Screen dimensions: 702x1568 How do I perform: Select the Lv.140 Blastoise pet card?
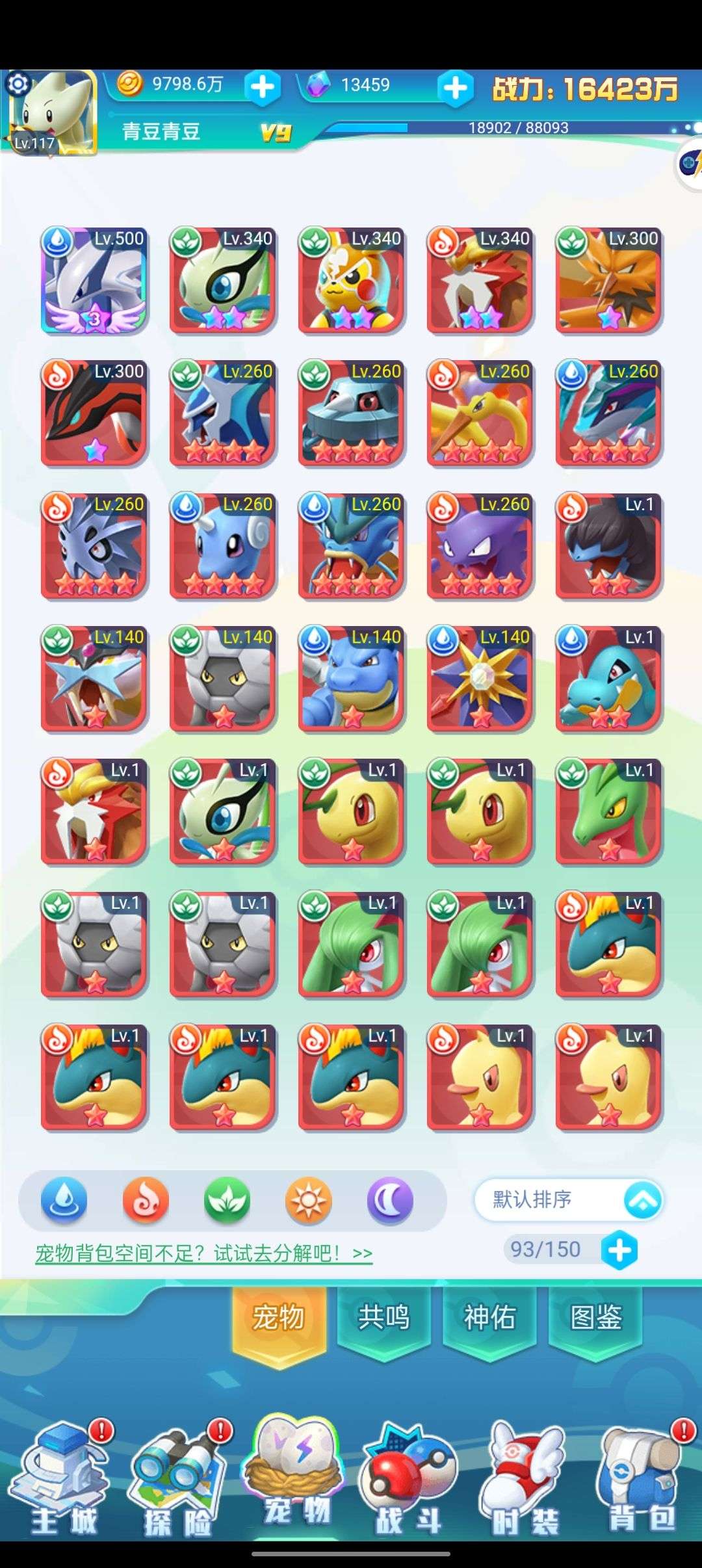(351, 679)
